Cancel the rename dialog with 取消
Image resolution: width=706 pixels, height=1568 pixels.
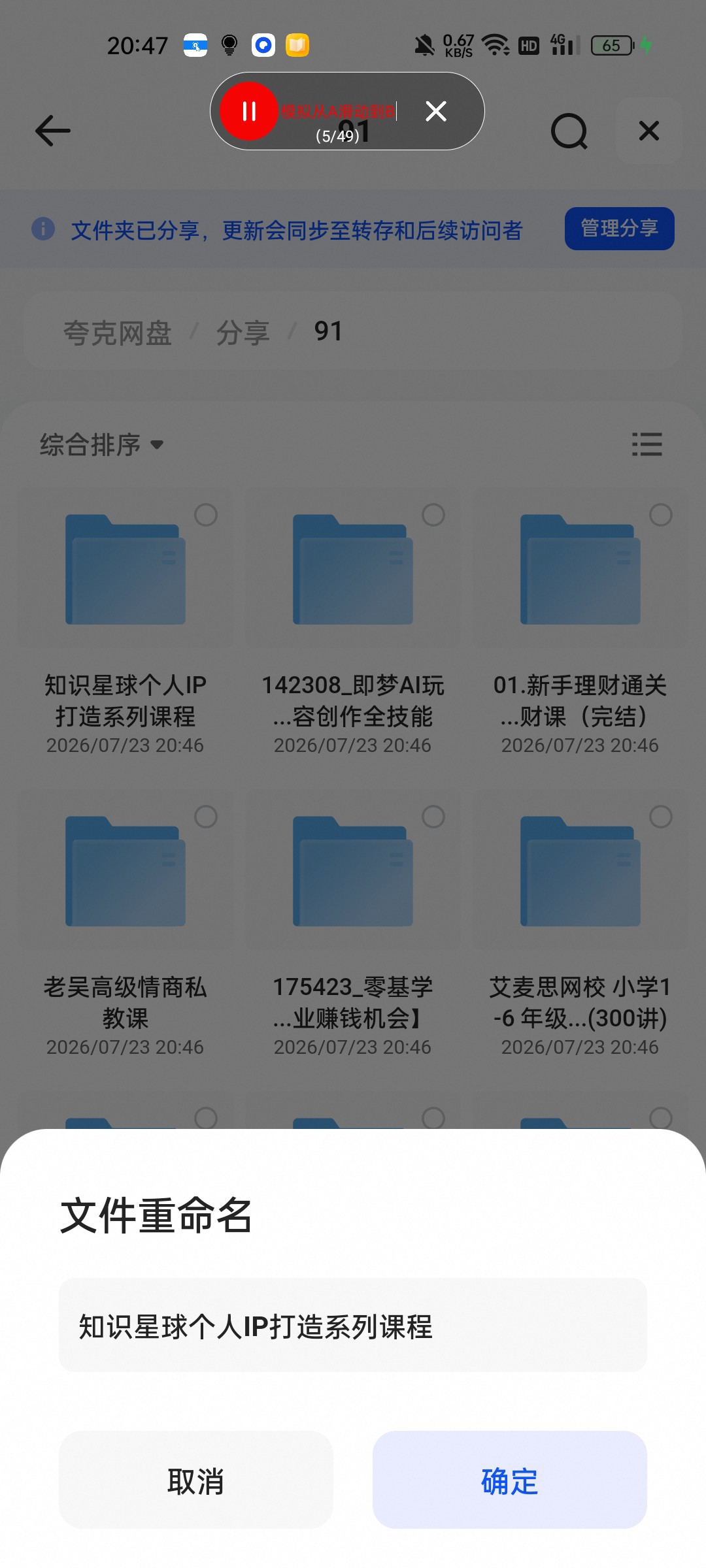[196, 1480]
